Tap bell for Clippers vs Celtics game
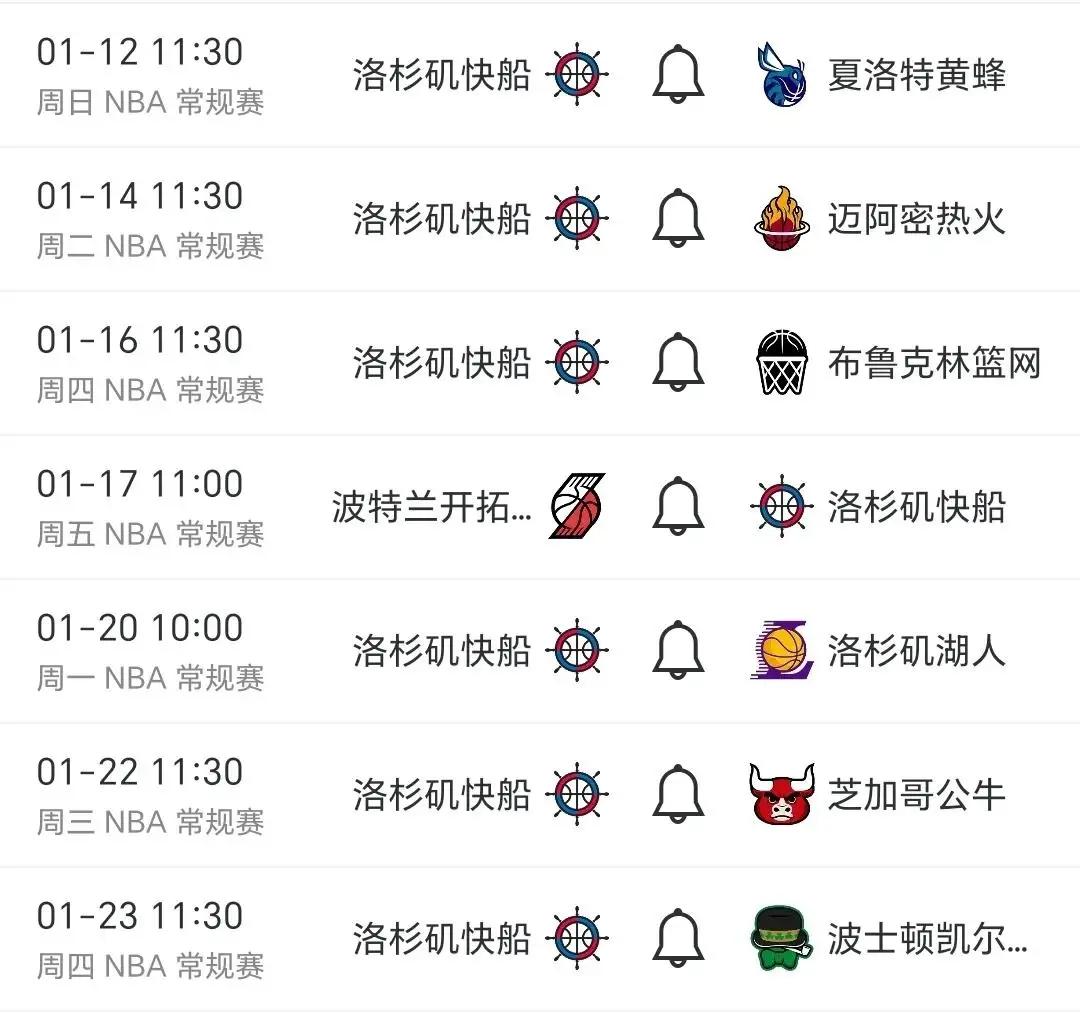 pyautogui.click(x=678, y=938)
